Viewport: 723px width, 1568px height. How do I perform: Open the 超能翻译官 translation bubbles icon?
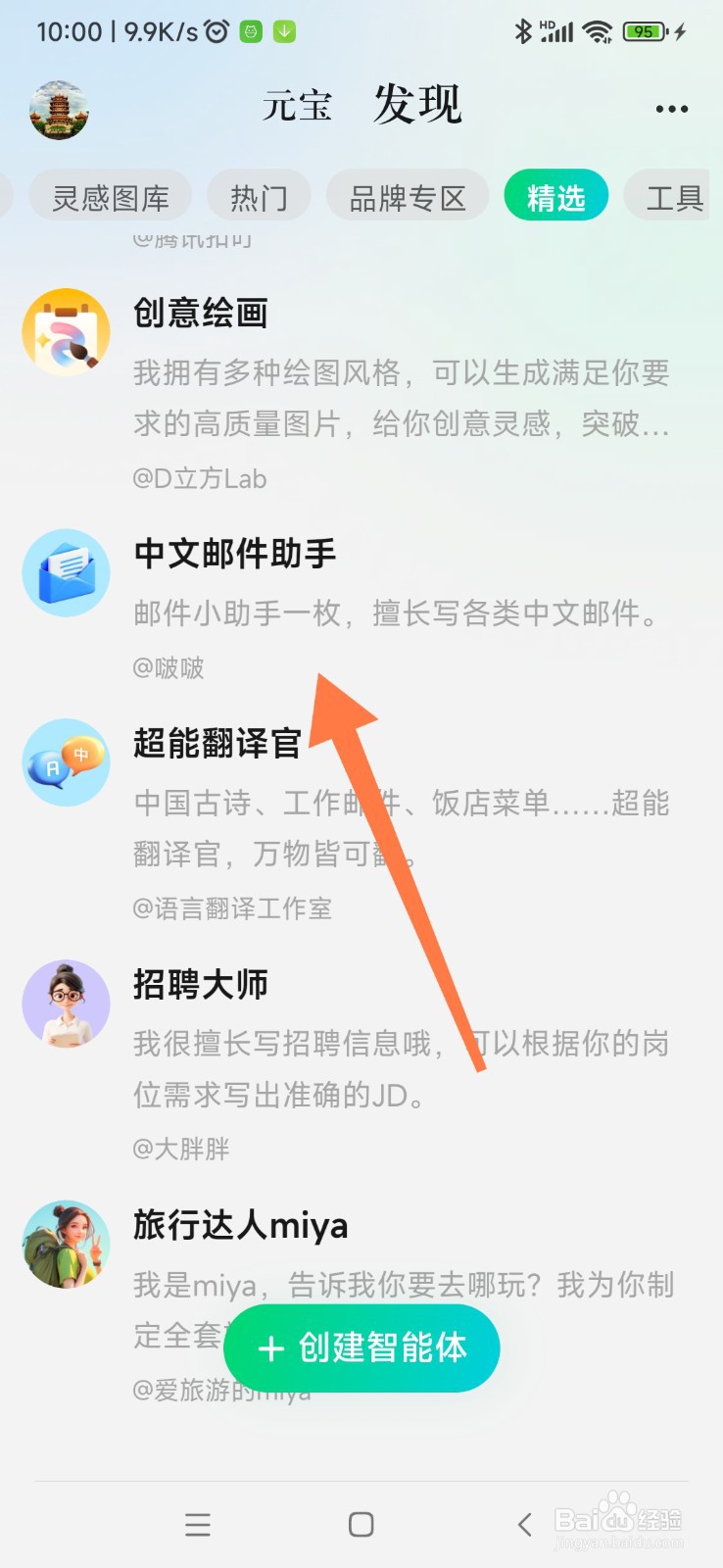pos(66,761)
